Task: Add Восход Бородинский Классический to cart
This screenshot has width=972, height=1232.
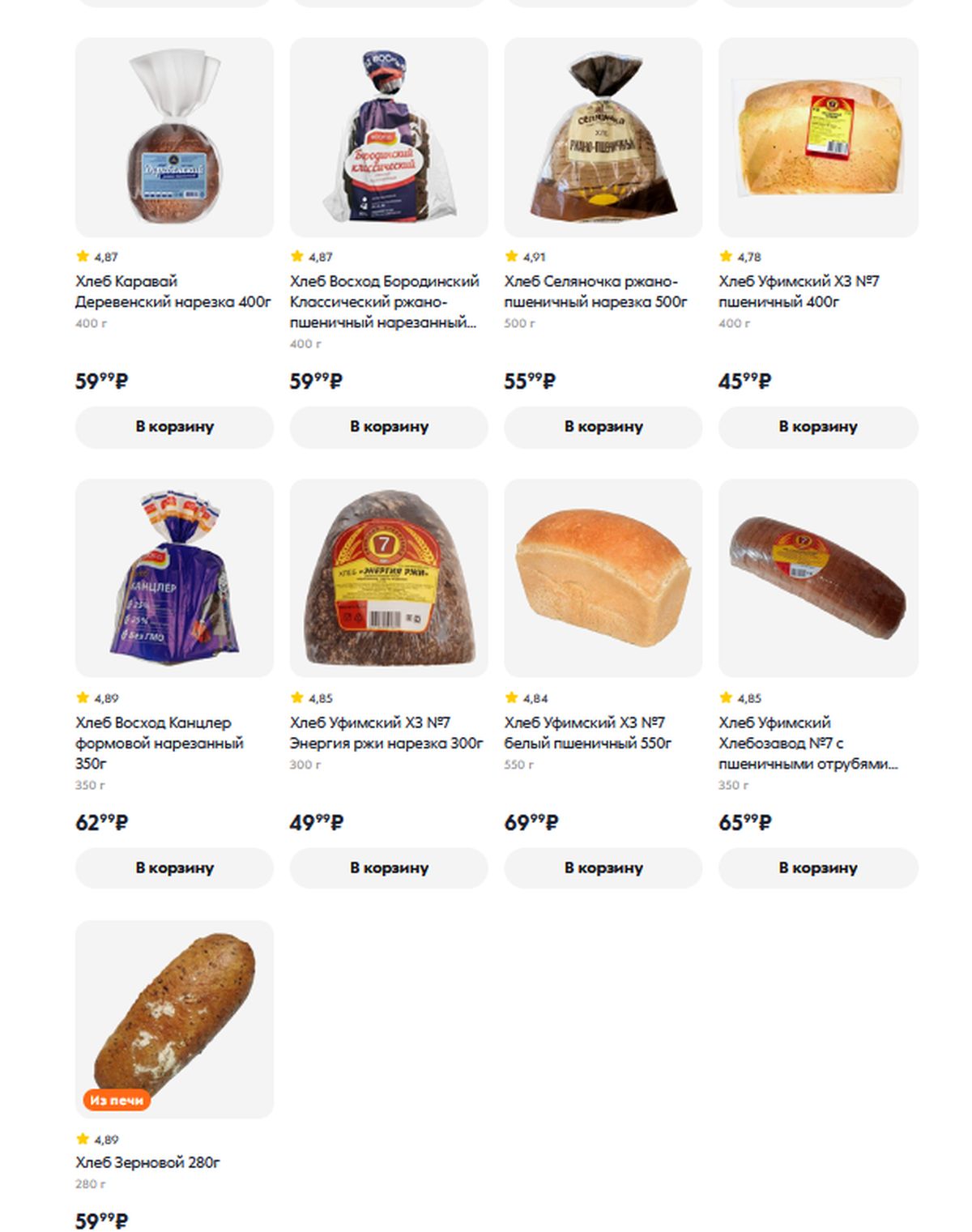Action: [x=389, y=427]
